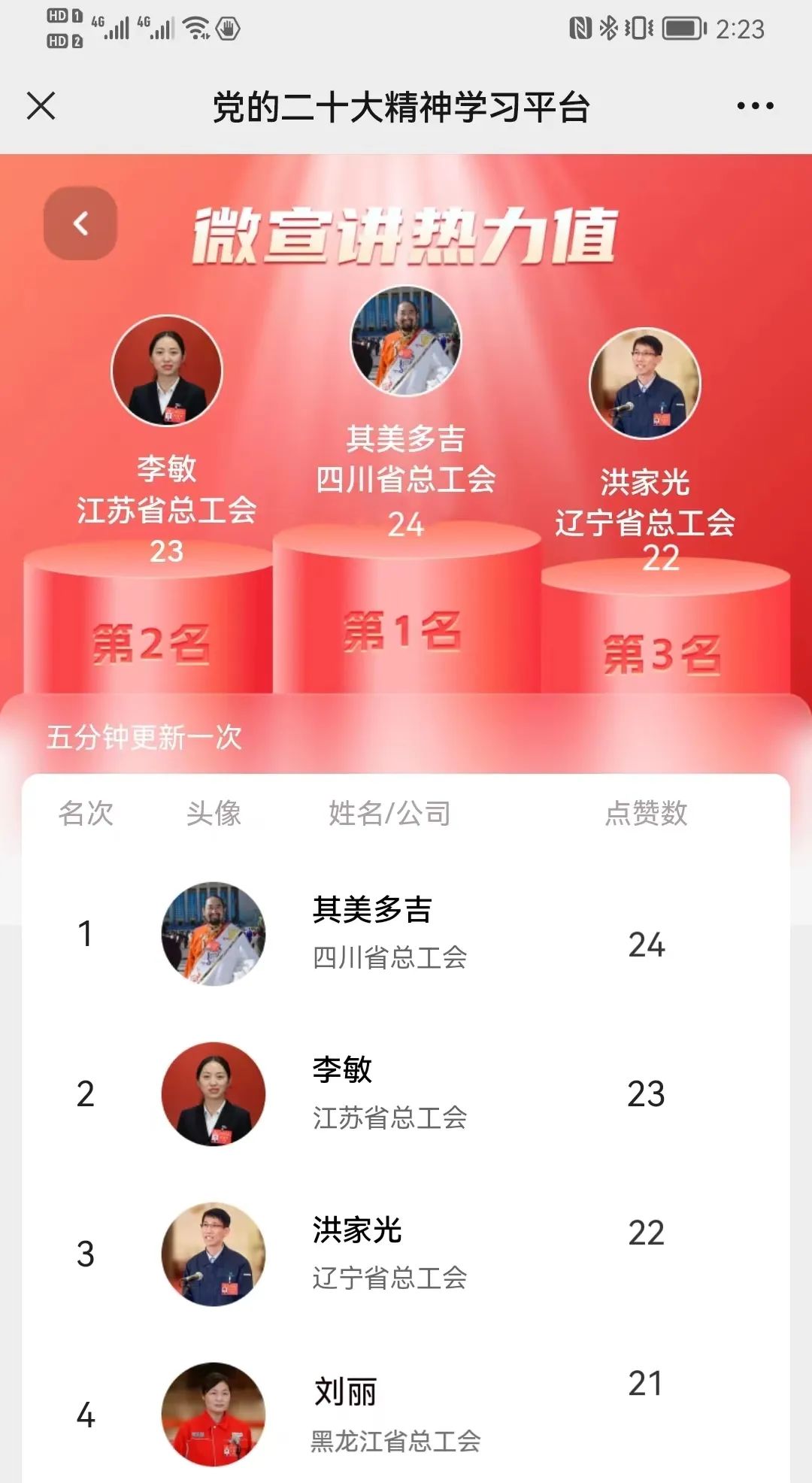
Task: Close the learning platform page
Action: pos(41,106)
